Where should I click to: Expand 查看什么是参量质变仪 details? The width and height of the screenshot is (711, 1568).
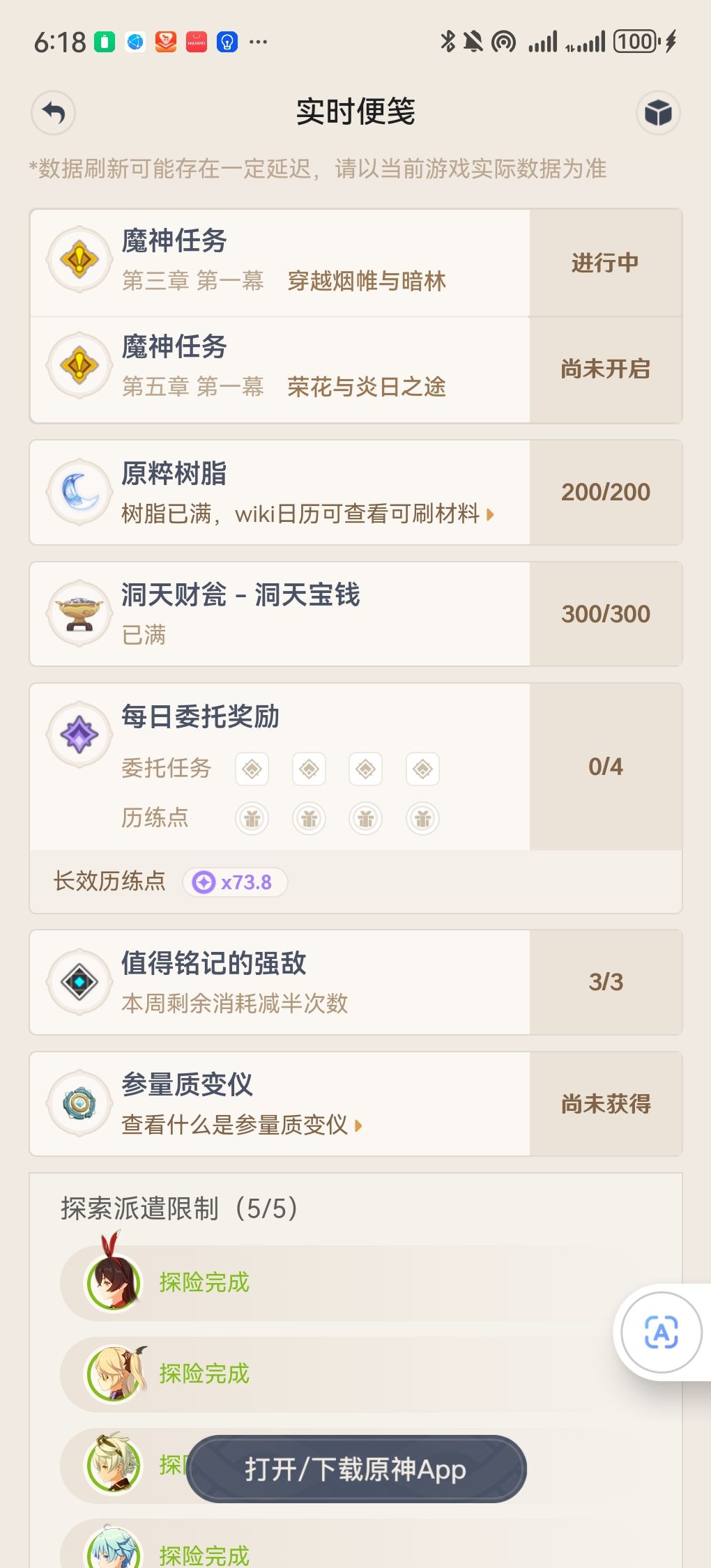click(358, 1128)
